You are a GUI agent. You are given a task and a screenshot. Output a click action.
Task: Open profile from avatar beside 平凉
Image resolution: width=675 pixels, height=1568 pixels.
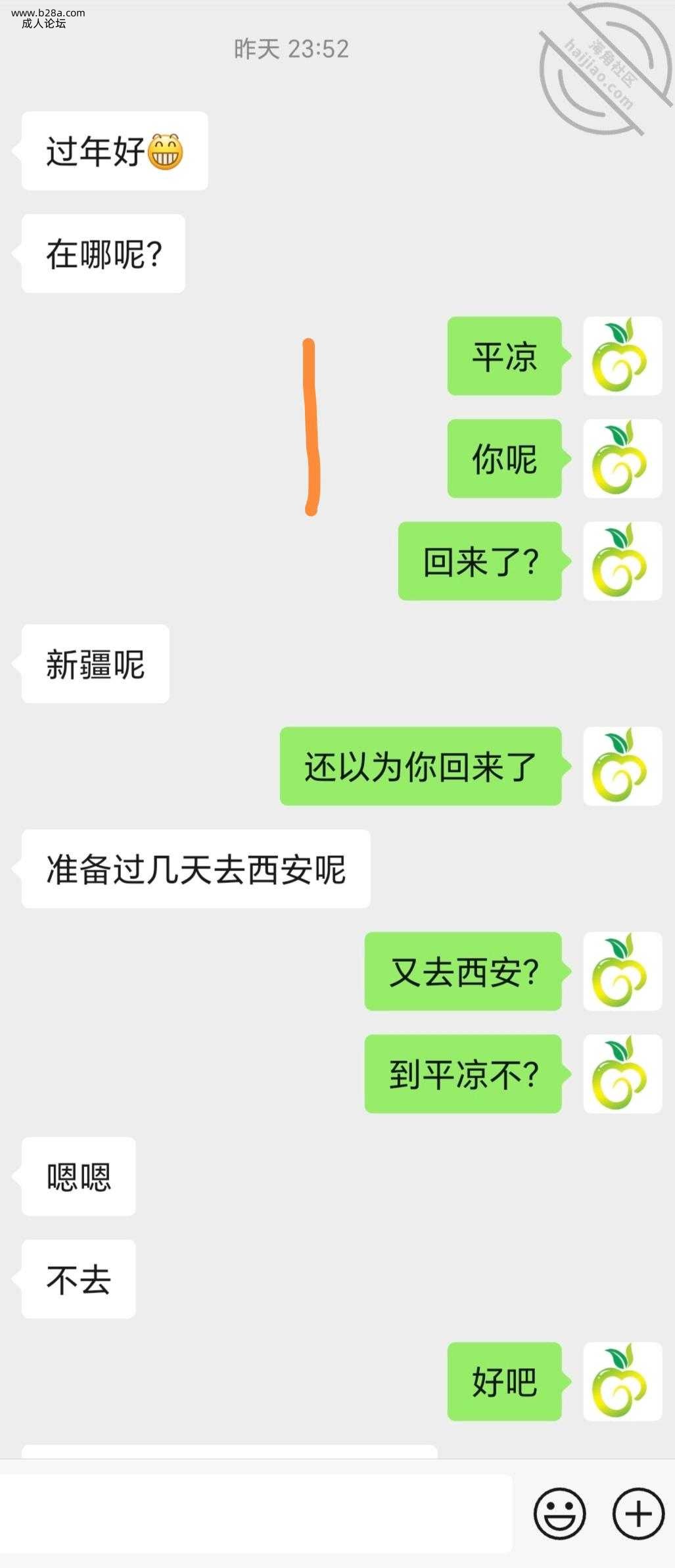pos(622,356)
